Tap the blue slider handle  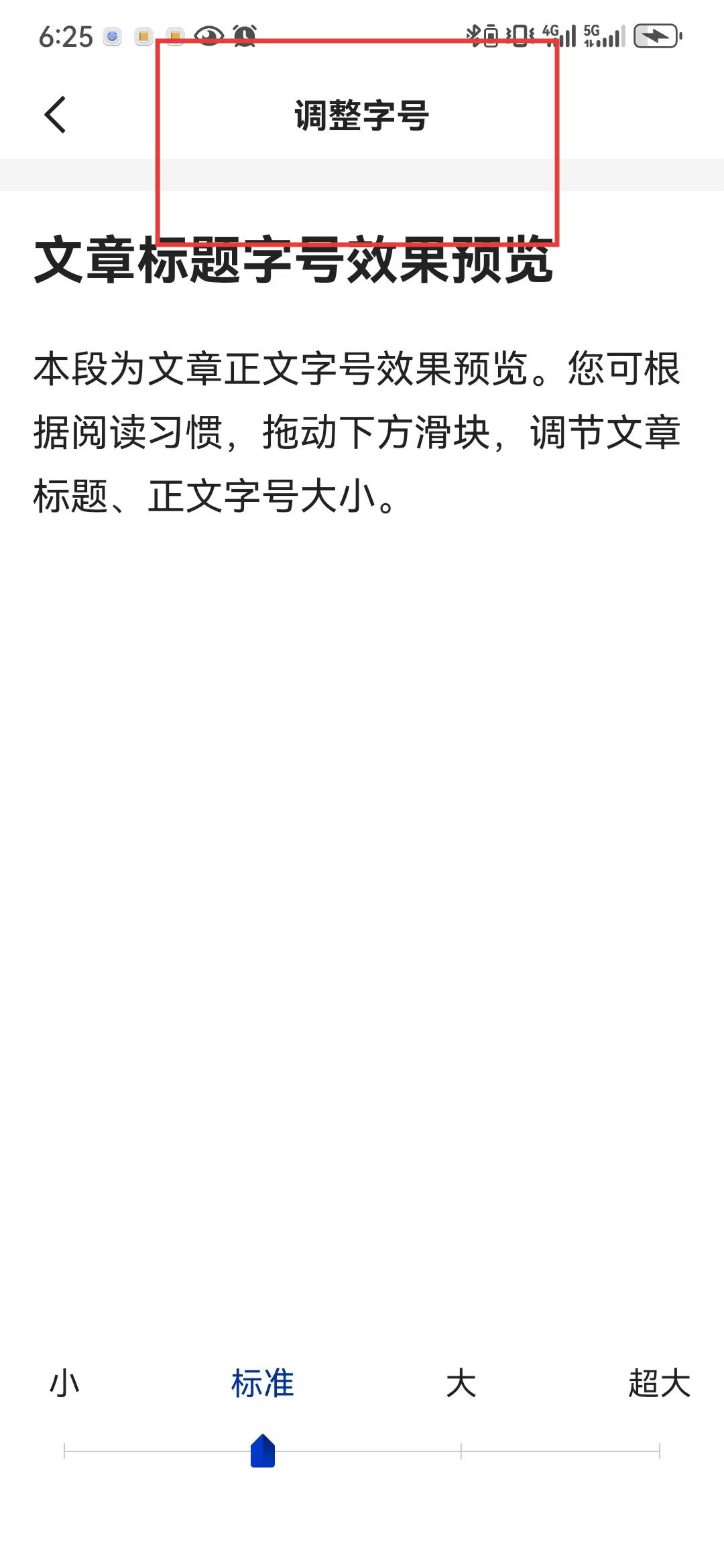coord(263,1450)
